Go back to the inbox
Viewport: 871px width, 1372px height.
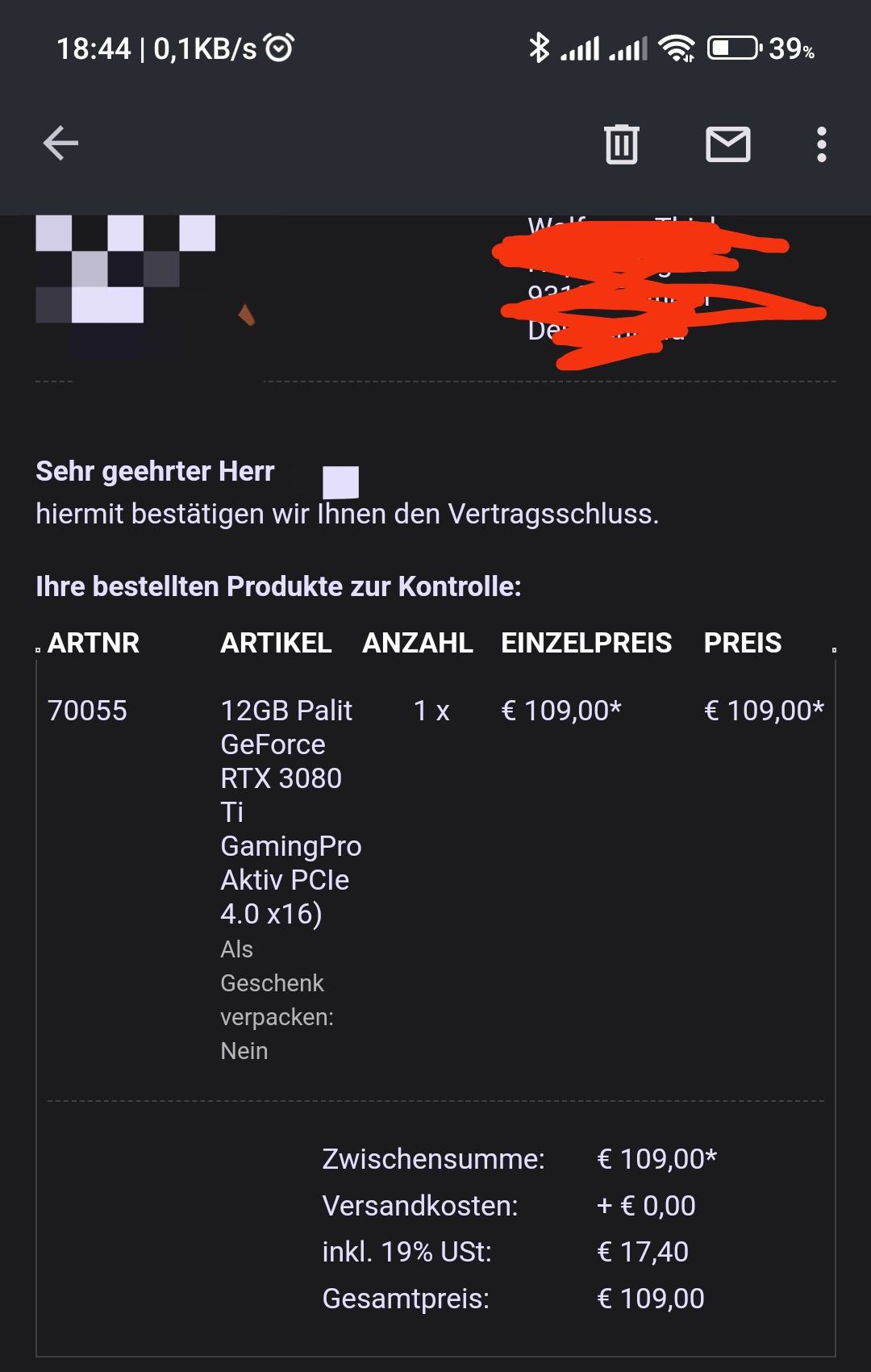point(60,144)
